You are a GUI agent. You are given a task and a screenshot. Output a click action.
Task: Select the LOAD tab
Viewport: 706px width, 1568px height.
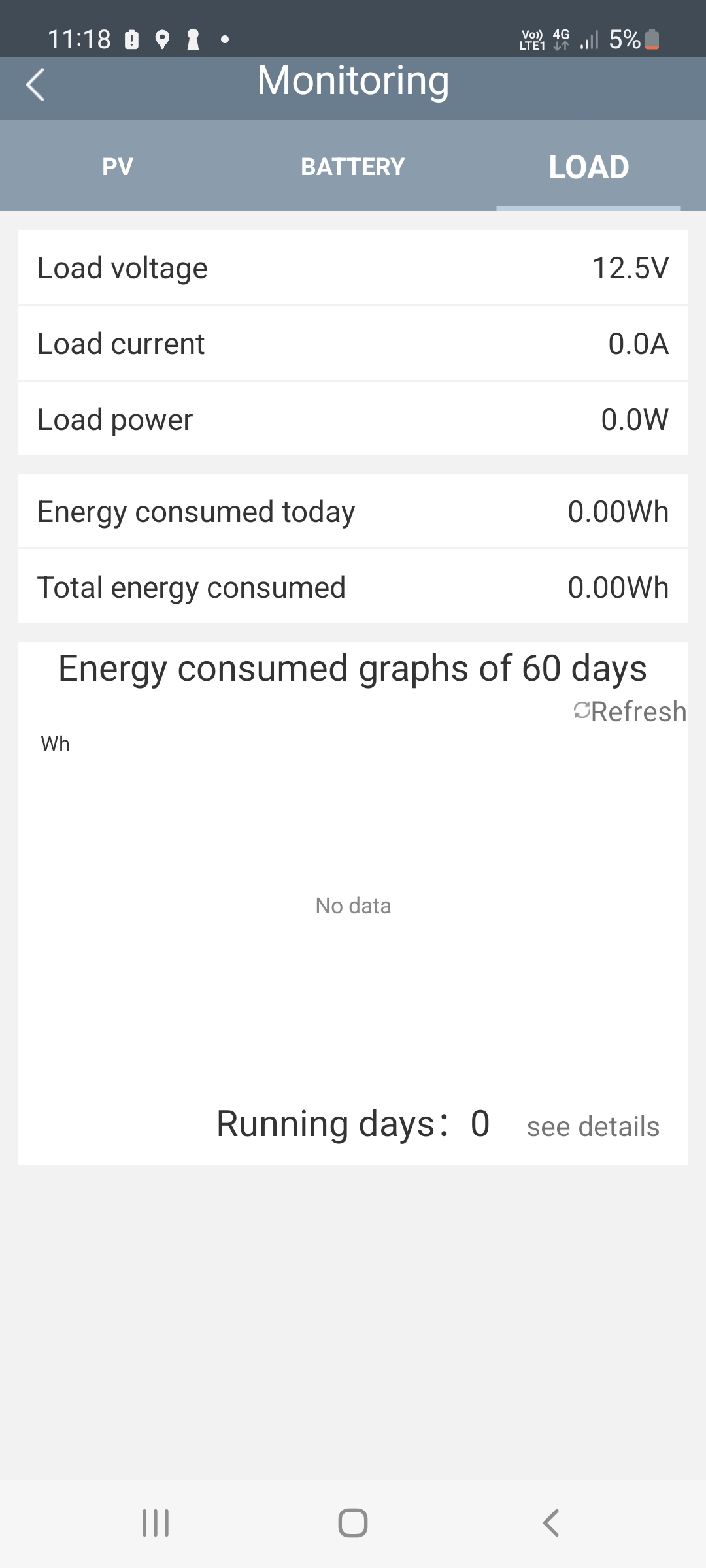(x=588, y=167)
